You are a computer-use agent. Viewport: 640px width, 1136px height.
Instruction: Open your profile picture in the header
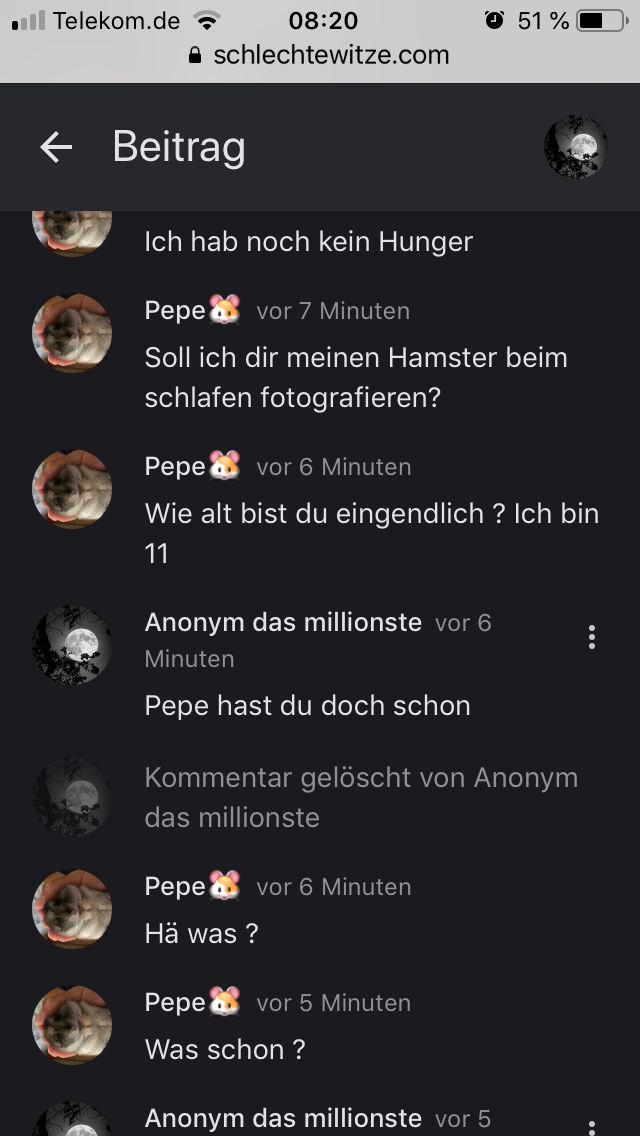click(x=576, y=148)
